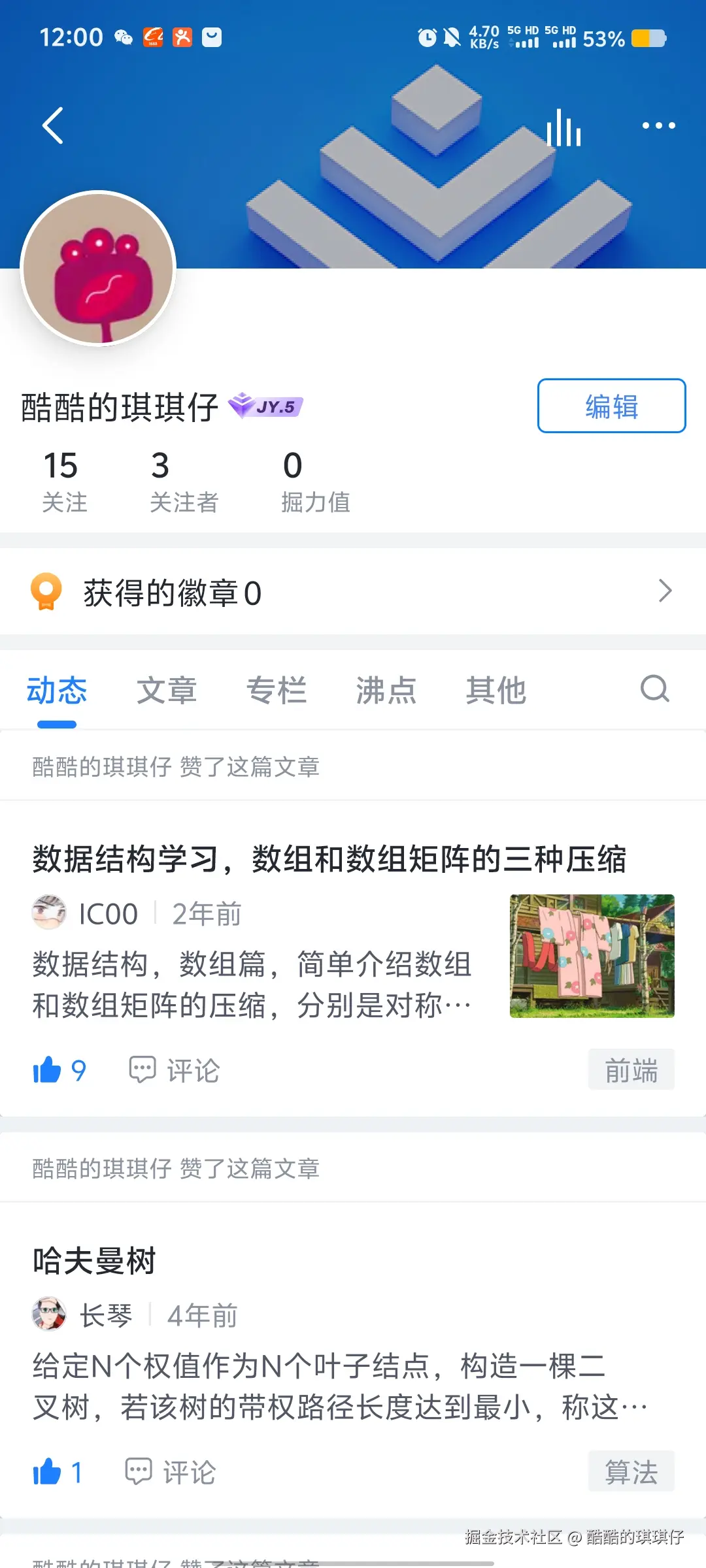
Task: Tap the 前端 category tag
Action: coord(631,1070)
